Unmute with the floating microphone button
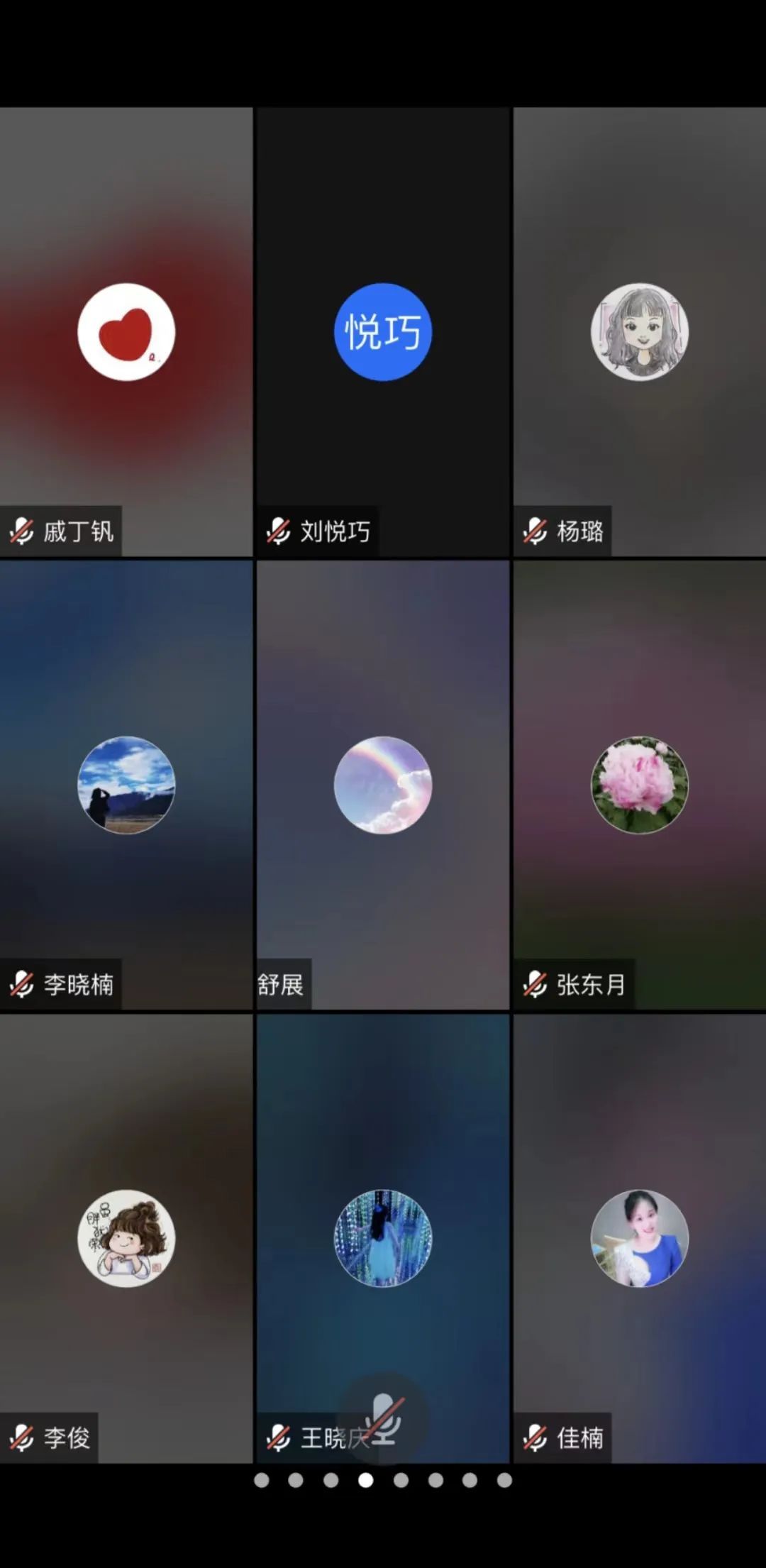 384,1419
